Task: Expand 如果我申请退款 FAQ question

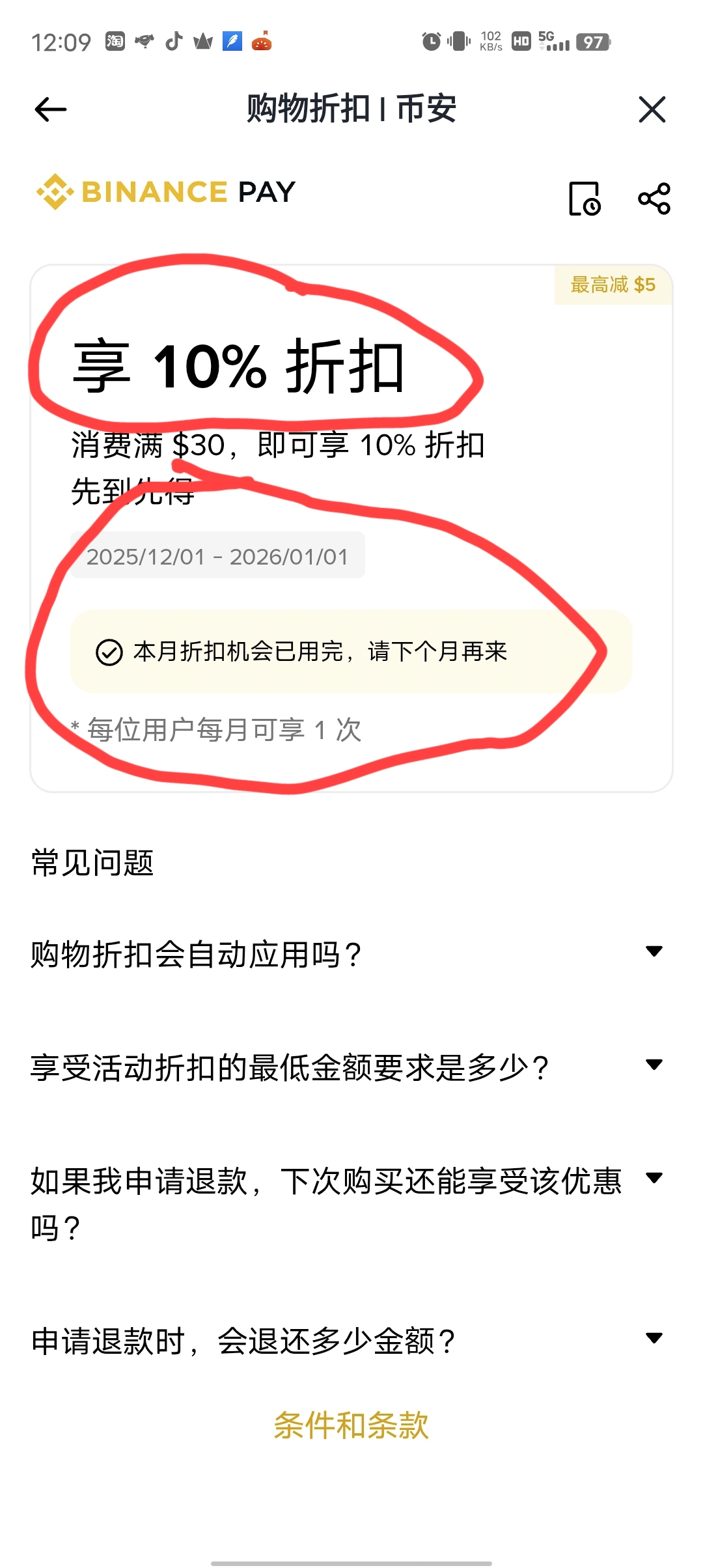Action: [654, 1178]
